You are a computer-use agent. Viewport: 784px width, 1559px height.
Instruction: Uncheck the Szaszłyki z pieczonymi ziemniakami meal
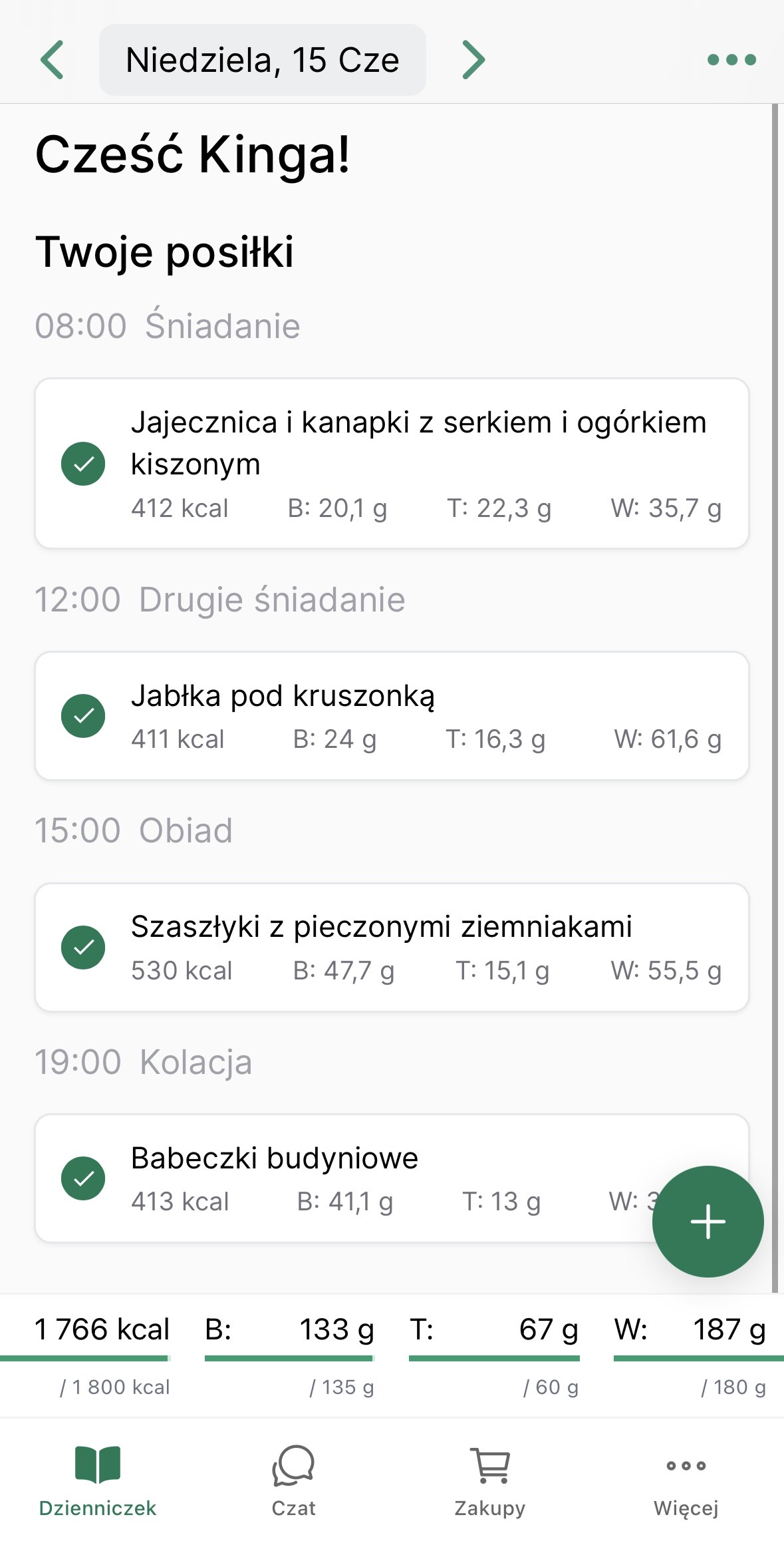(83, 948)
